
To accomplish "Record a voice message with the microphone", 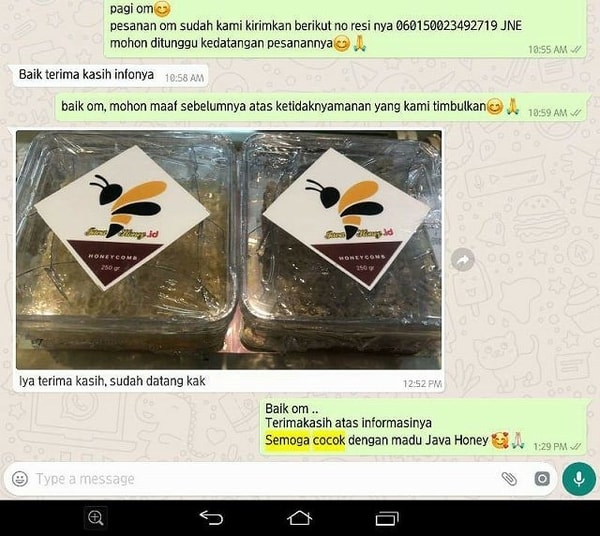I will (x=577, y=479).
